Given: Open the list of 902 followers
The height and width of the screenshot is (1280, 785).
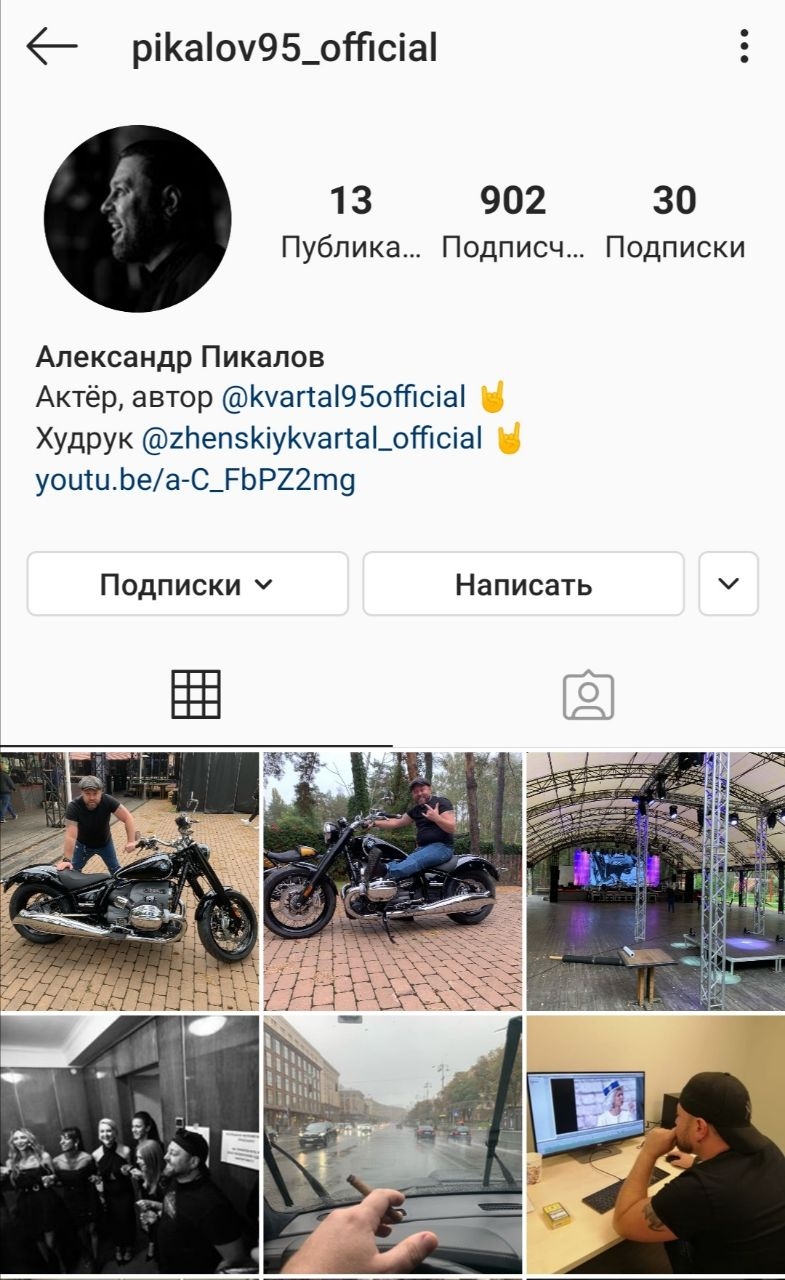Looking at the screenshot, I should (513, 221).
